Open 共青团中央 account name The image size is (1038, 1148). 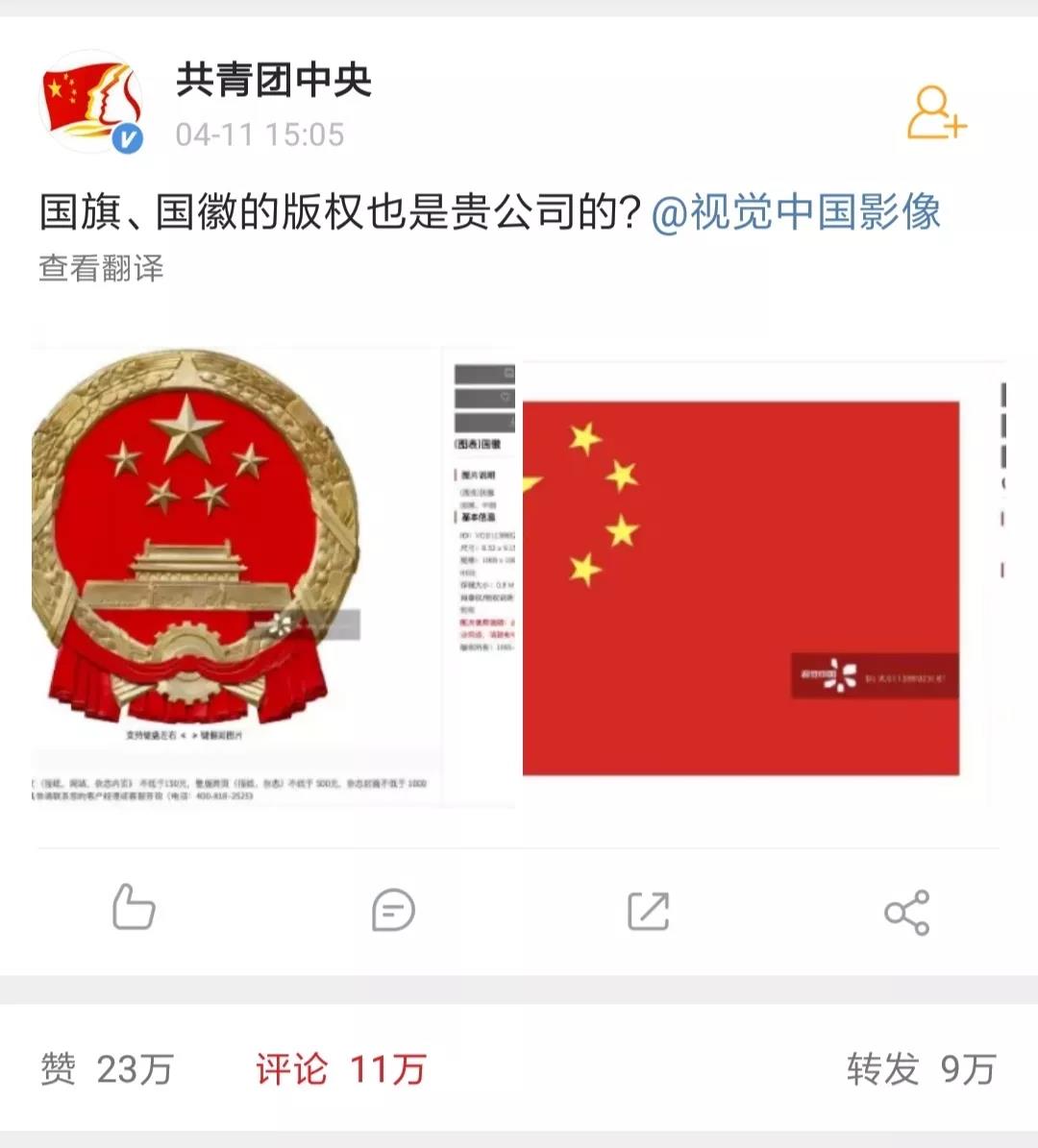coord(274,80)
